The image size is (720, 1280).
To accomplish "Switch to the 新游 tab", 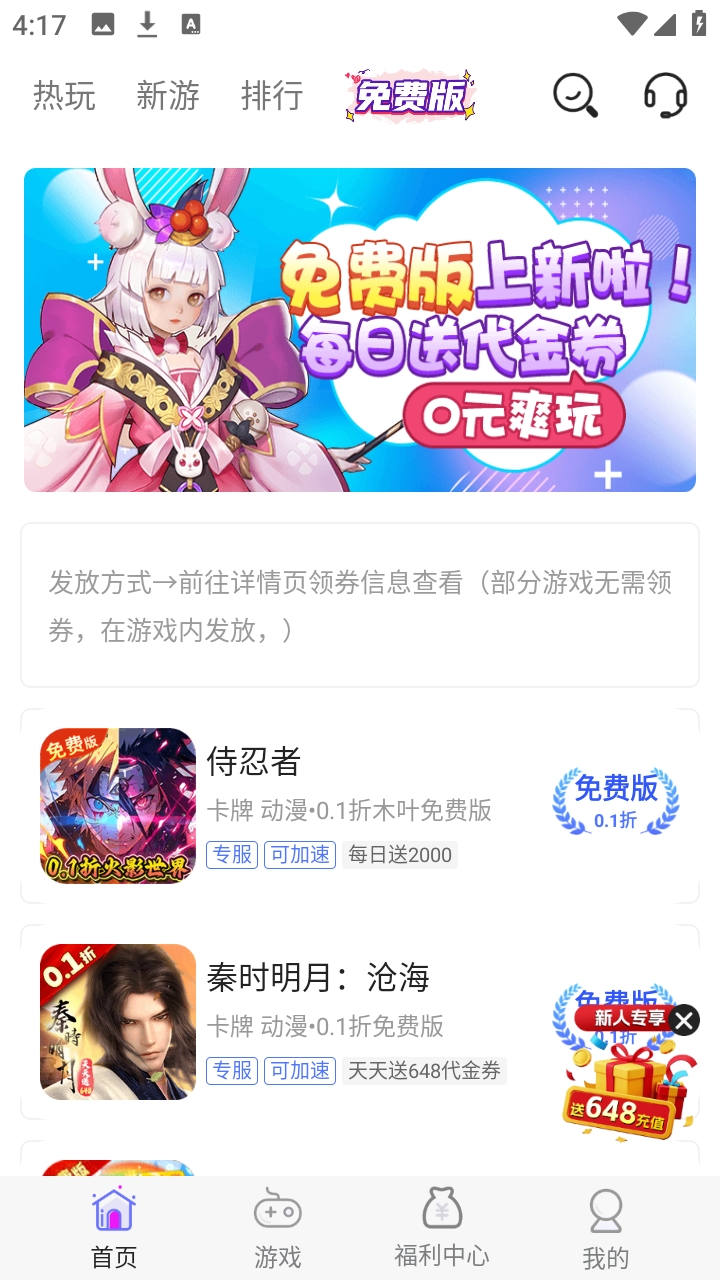I will coord(168,96).
